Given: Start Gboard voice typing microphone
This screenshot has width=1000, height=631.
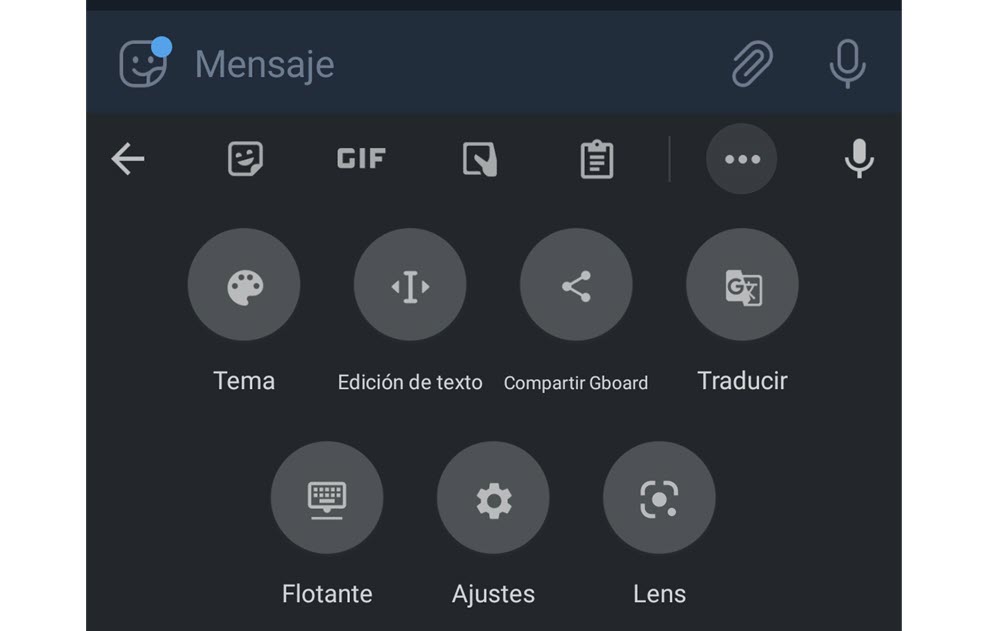Looking at the screenshot, I should click(858, 159).
